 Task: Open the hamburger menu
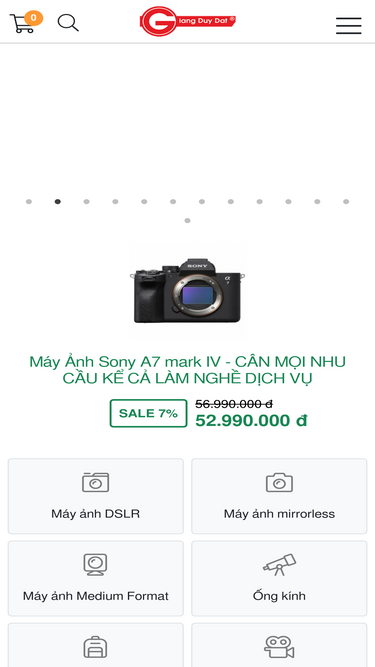tap(349, 26)
